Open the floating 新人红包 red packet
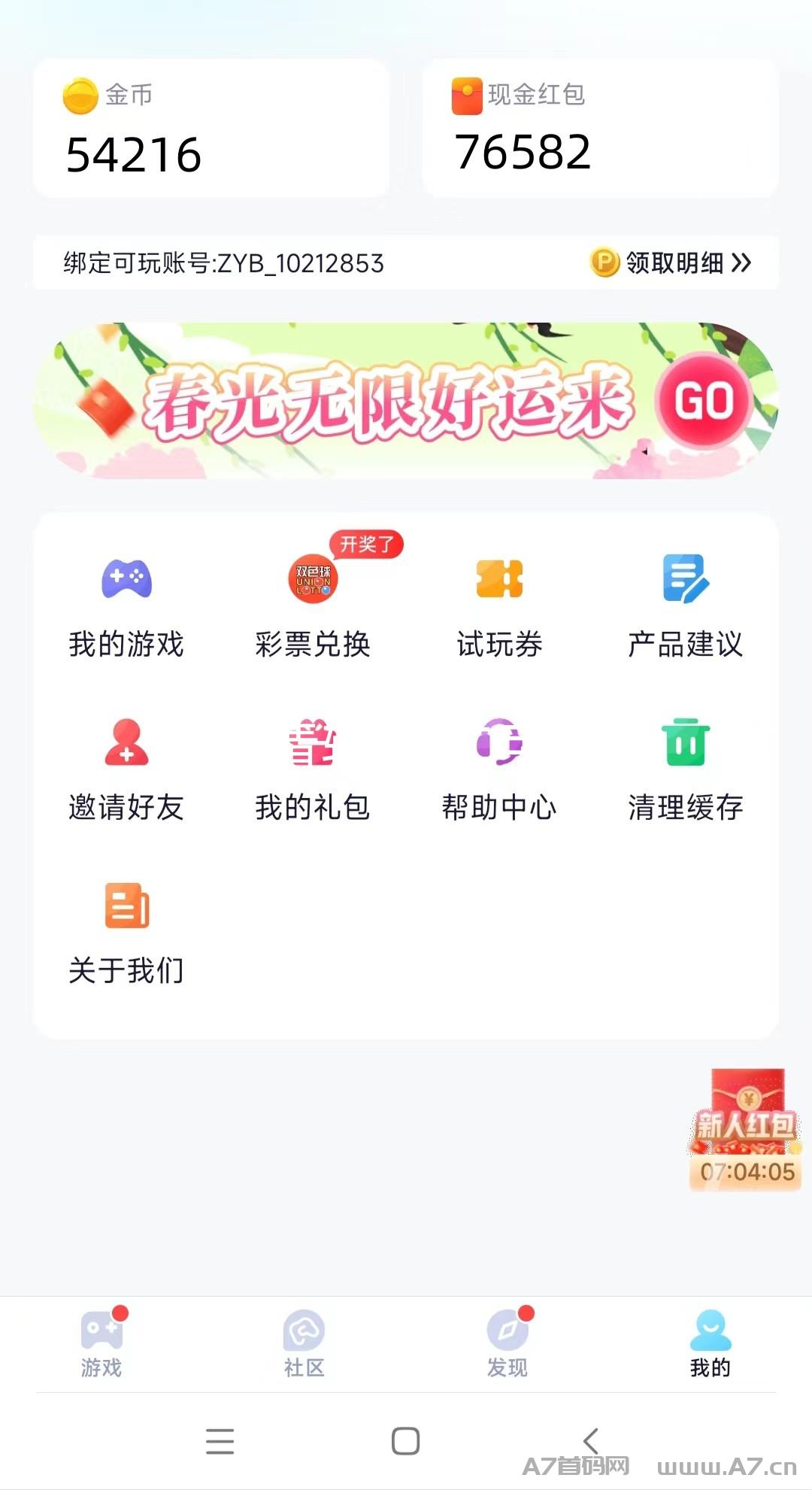 [746, 1130]
